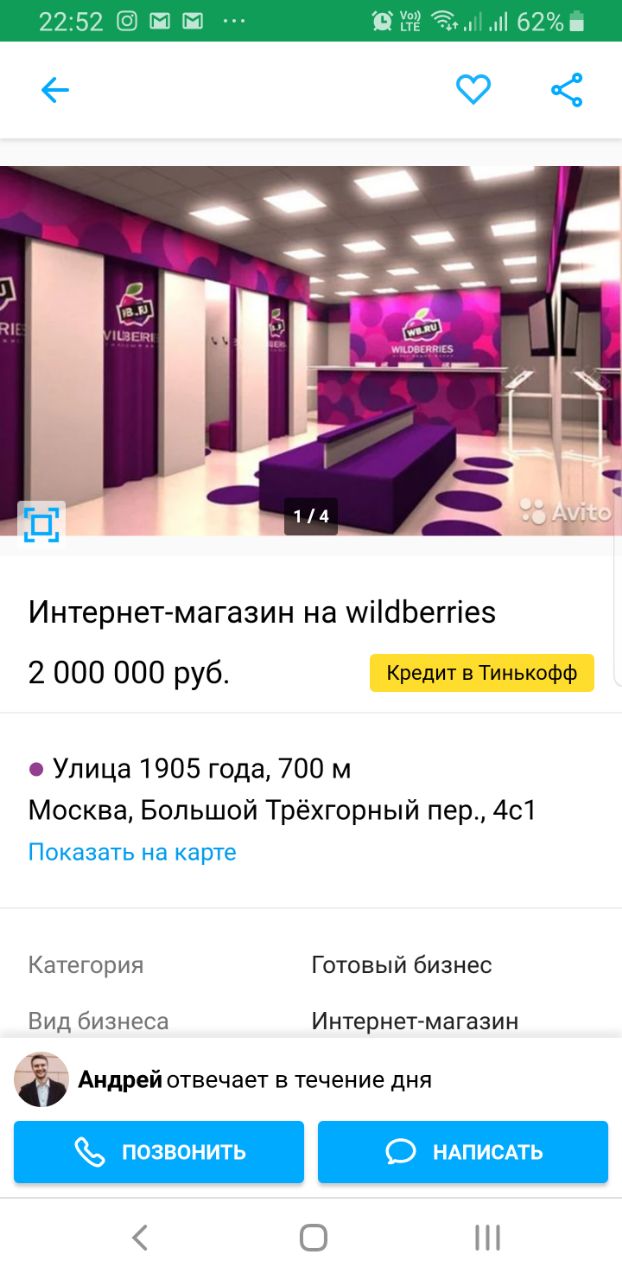Viewport: 622px width, 1280px height.
Task: Open recent apps from navigation bar
Action: point(487,1238)
